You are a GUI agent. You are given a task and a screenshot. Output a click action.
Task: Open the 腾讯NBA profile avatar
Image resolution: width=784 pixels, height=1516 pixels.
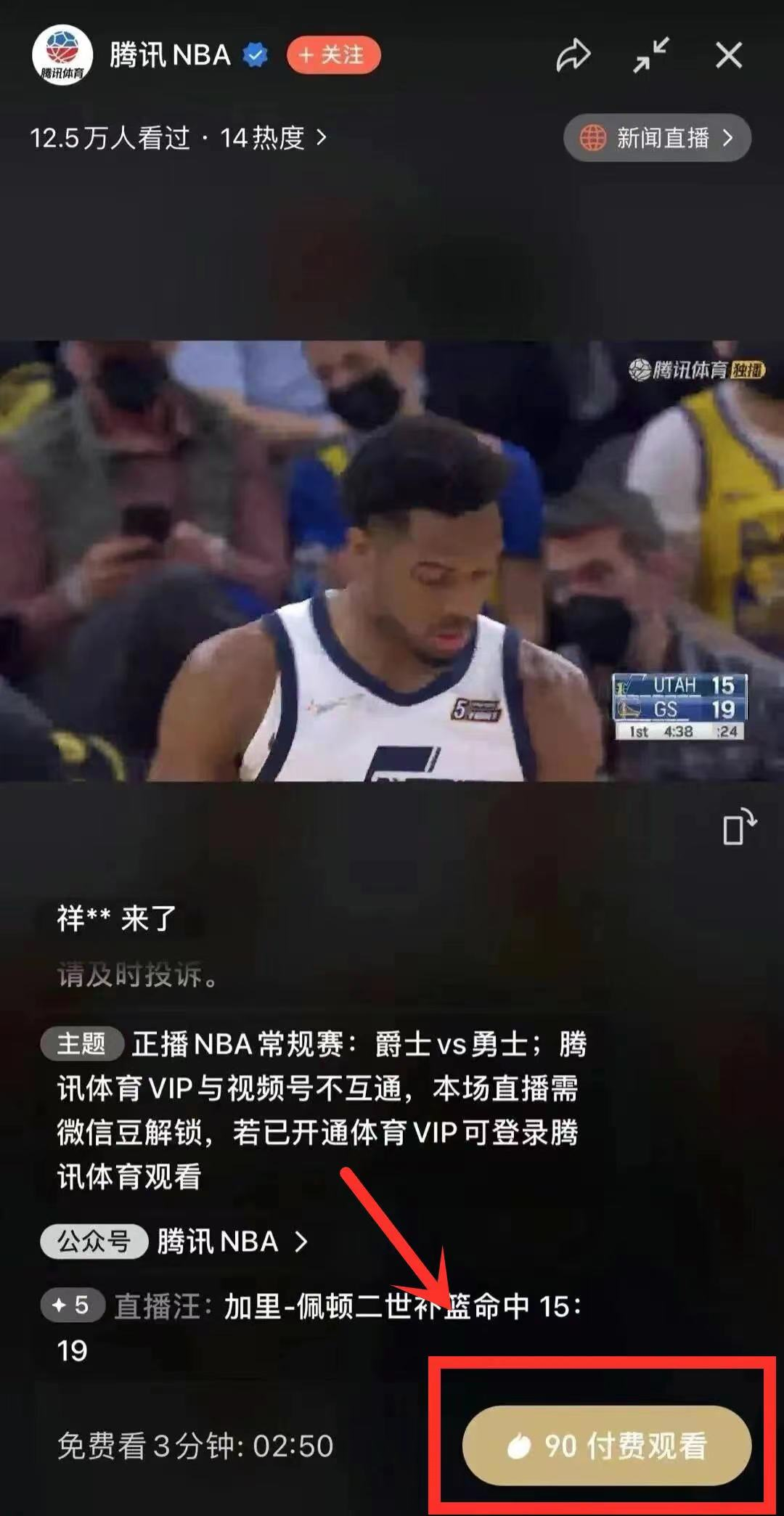[62, 55]
